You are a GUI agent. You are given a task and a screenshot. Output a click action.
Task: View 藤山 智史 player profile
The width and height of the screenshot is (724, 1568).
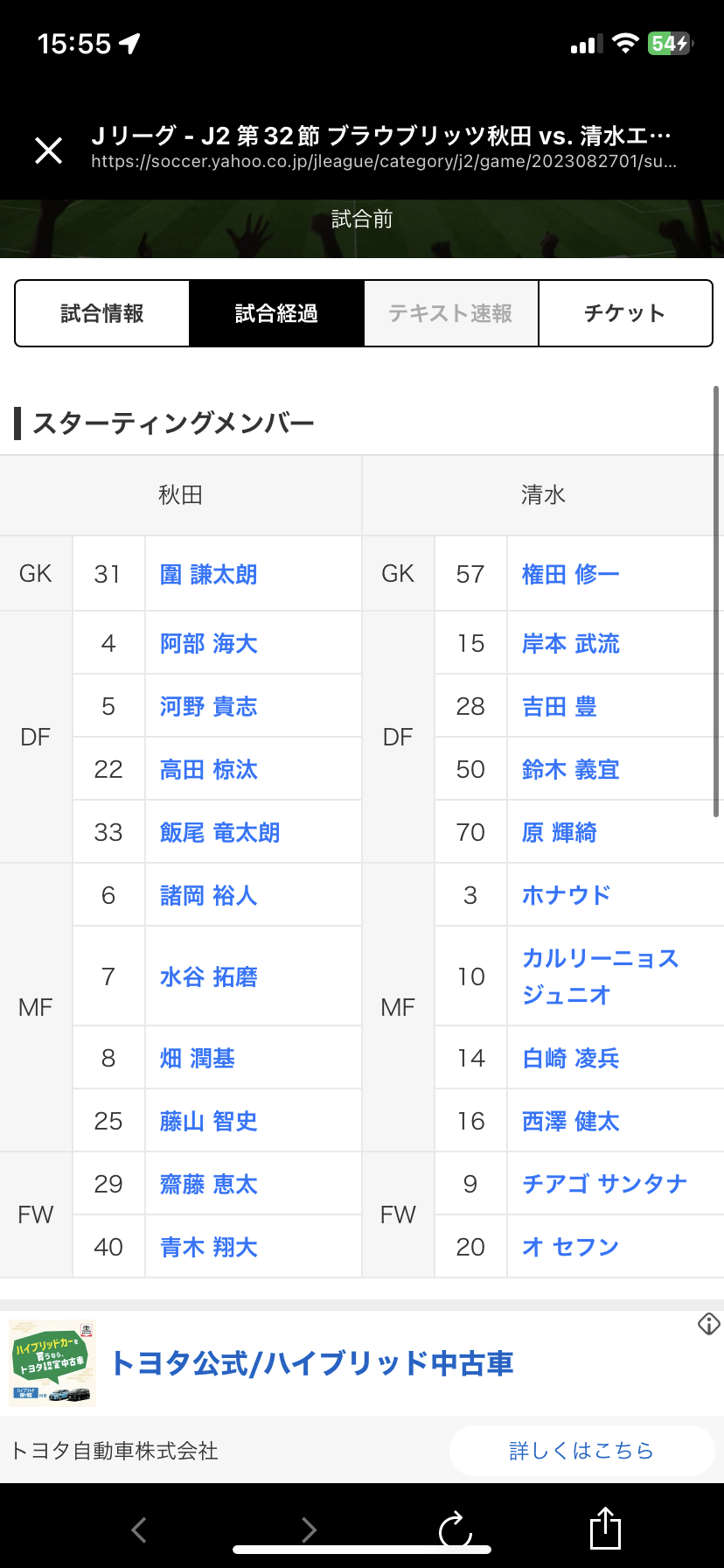point(208,1122)
